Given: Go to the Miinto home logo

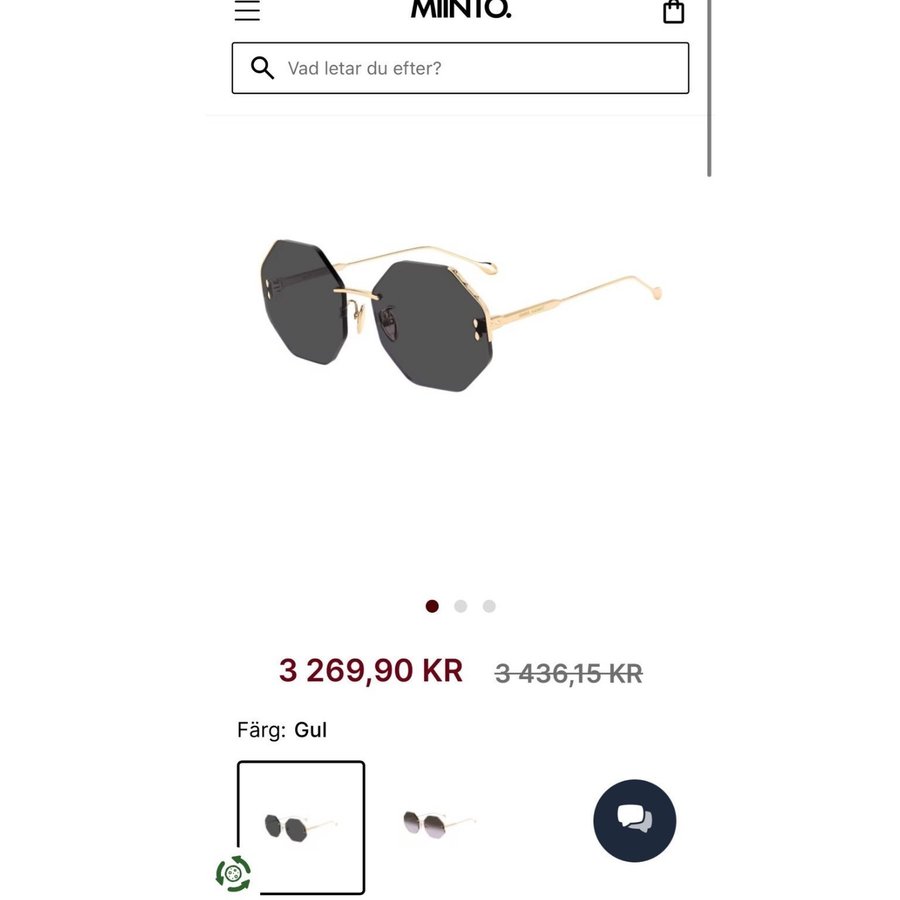Looking at the screenshot, I should coord(461,10).
